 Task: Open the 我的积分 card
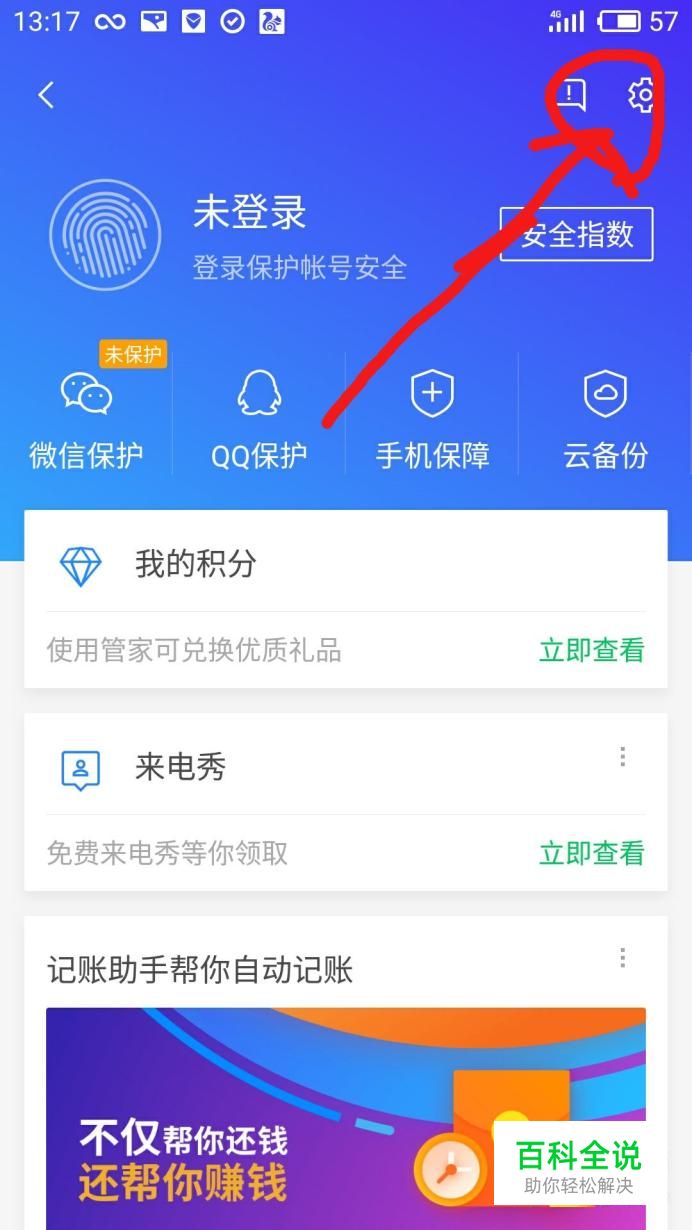[346, 599]
